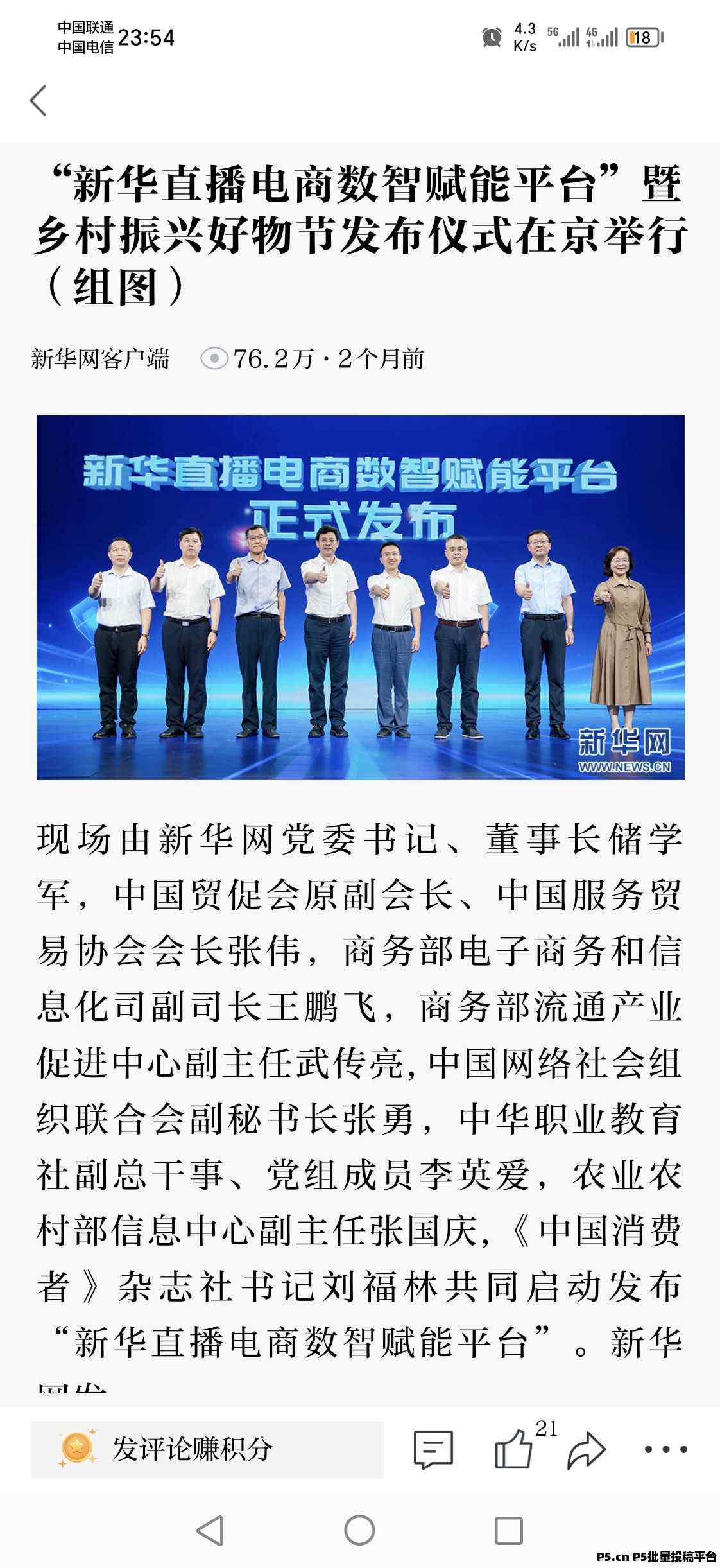Share this article

(586, 1450)
